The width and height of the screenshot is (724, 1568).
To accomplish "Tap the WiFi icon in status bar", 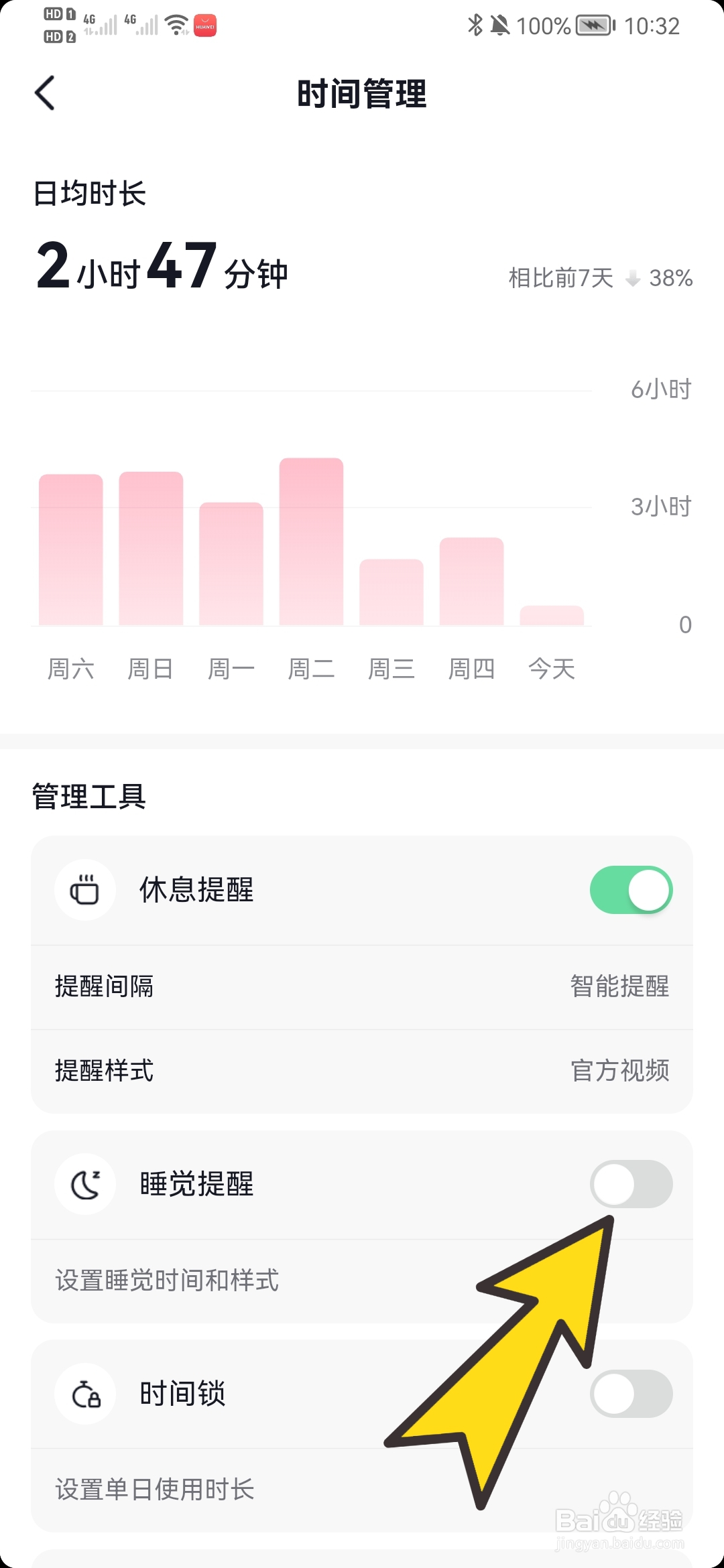I will point(176,25).
